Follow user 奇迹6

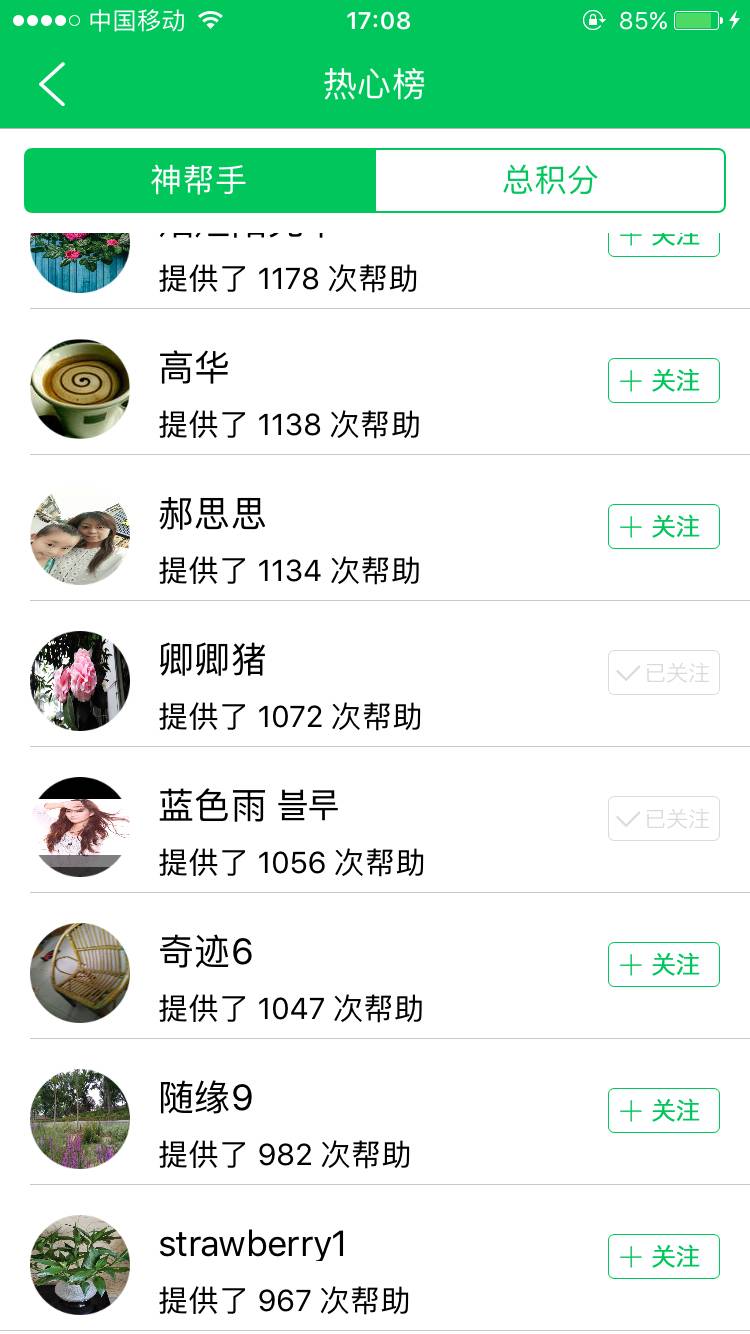(x=663, y=965)
